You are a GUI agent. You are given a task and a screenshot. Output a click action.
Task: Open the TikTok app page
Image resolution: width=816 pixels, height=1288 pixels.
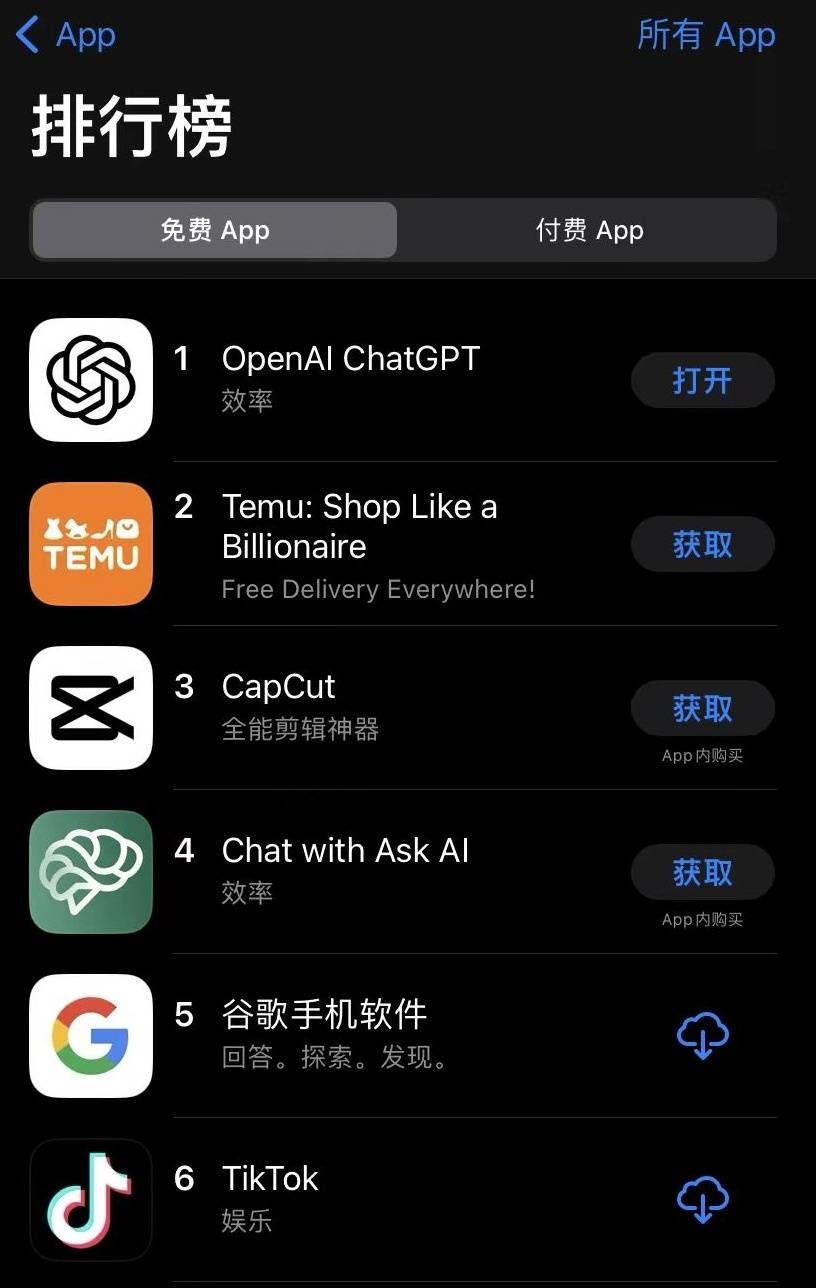tap(270, 1180)
